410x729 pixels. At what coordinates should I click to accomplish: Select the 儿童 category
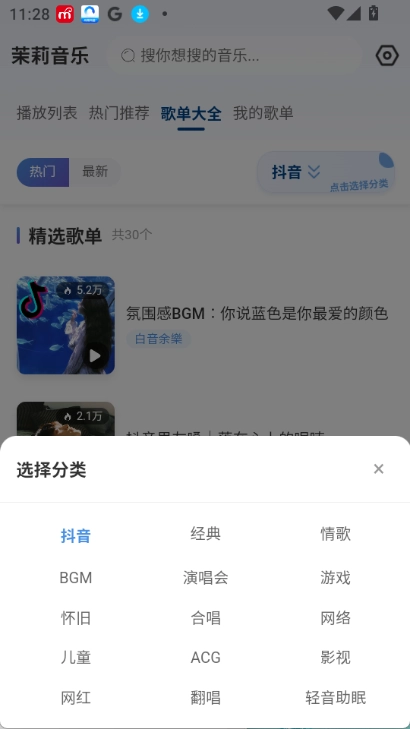point(76,657)
